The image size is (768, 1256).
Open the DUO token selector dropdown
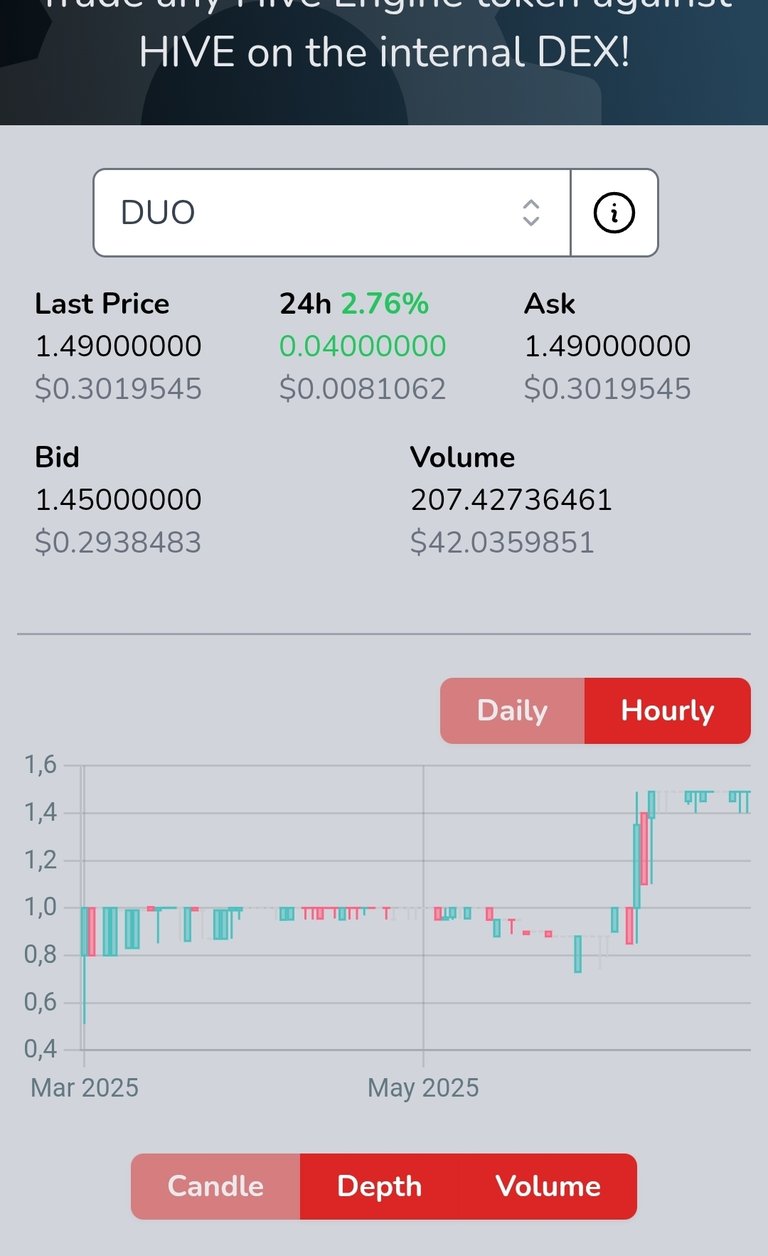[x=332, y=212]
